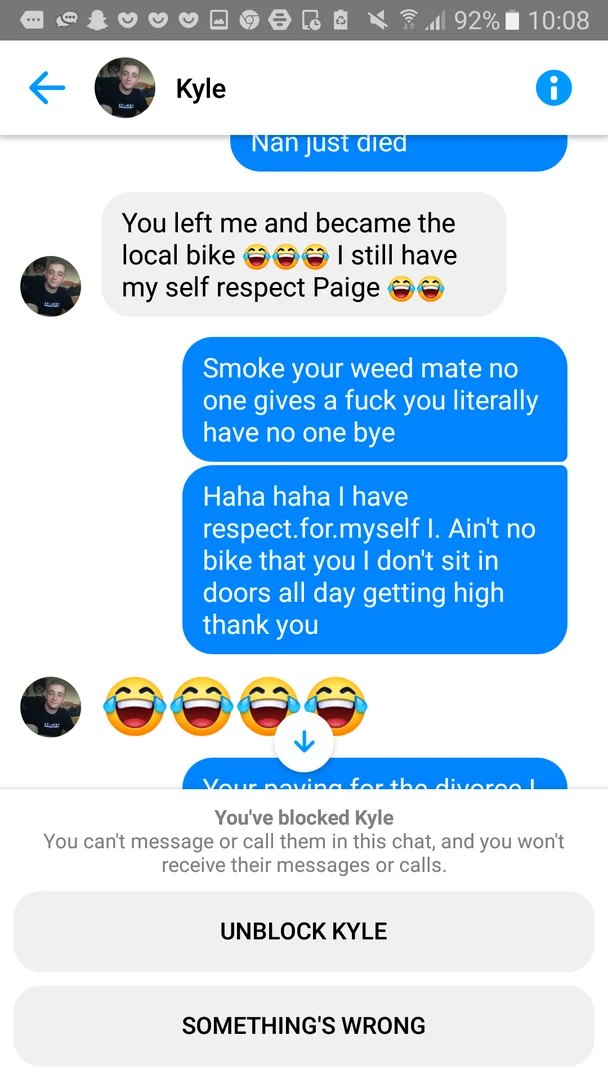Open the conversation info icon
Image resolution: width=608 pixels, height=1080 pixels.
(x=554, y=88)
